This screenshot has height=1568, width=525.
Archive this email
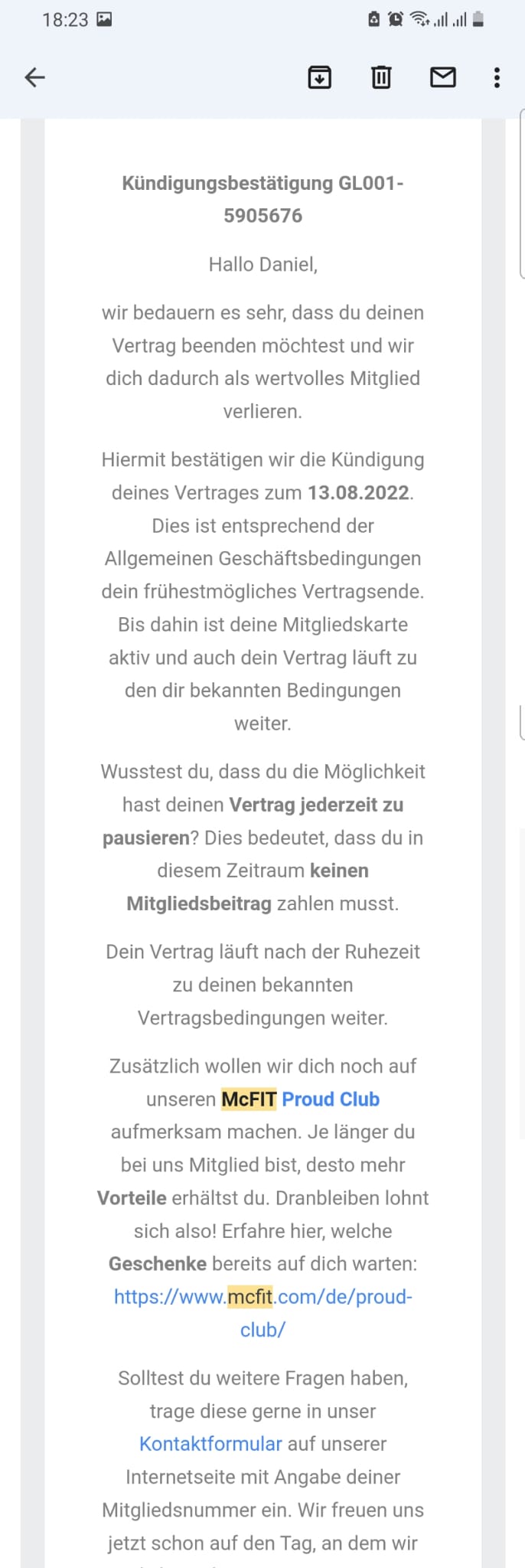(x=319, y=77)
